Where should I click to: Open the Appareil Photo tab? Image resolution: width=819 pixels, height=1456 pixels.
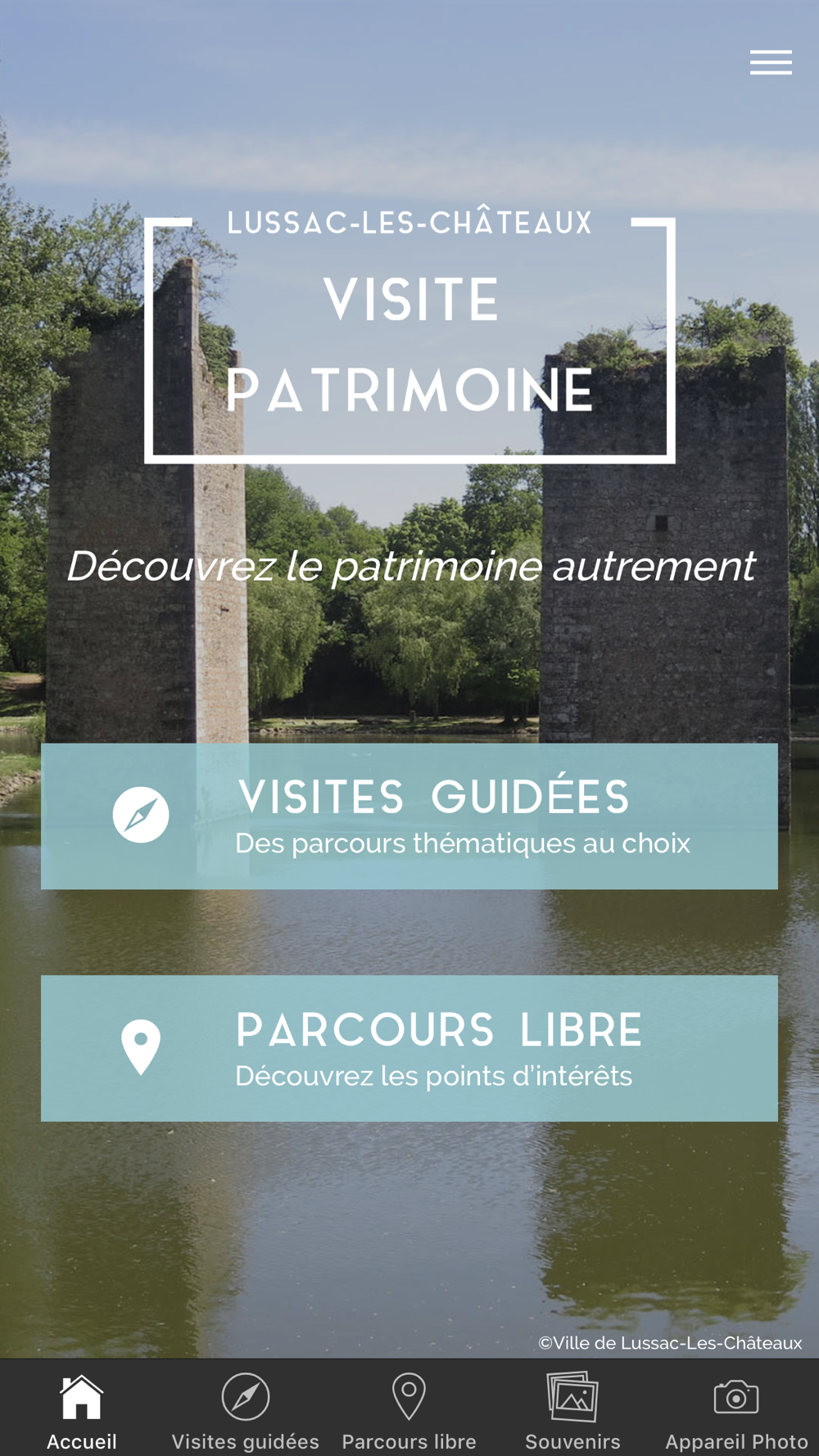(737, 1410)
